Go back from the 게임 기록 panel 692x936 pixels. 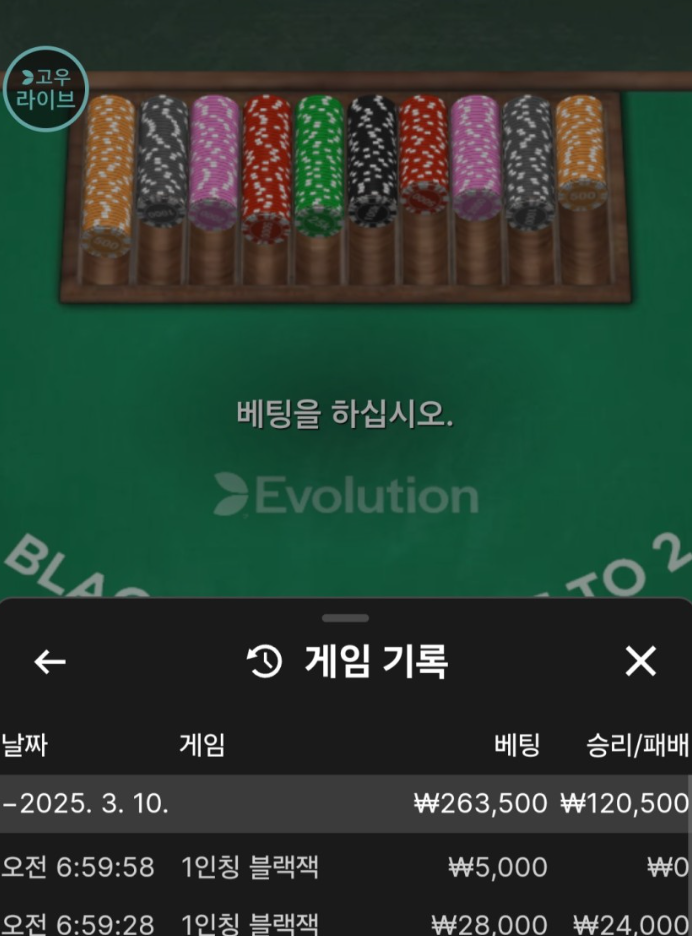pyautogui.click(x=50, y=662)
